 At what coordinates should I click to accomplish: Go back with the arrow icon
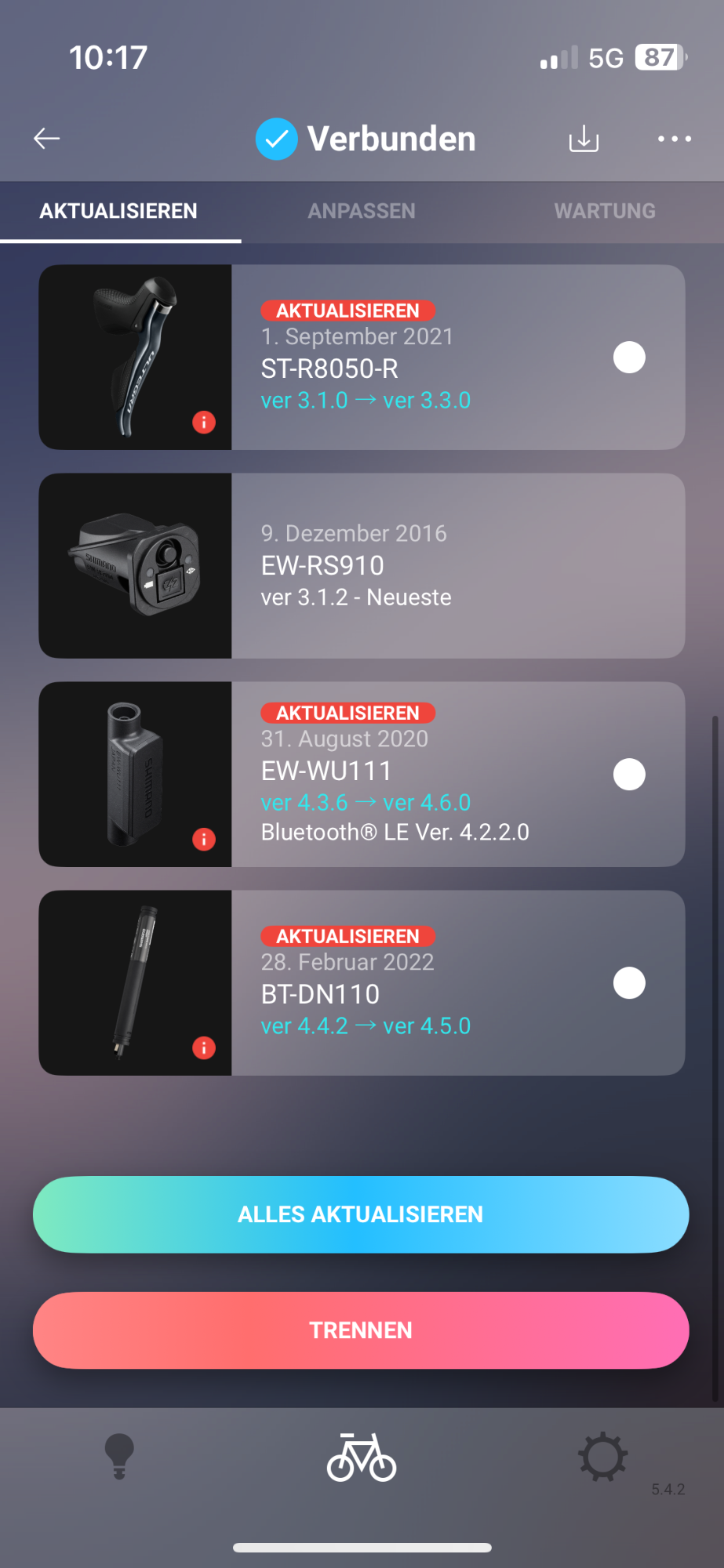(x=47, y=139)
